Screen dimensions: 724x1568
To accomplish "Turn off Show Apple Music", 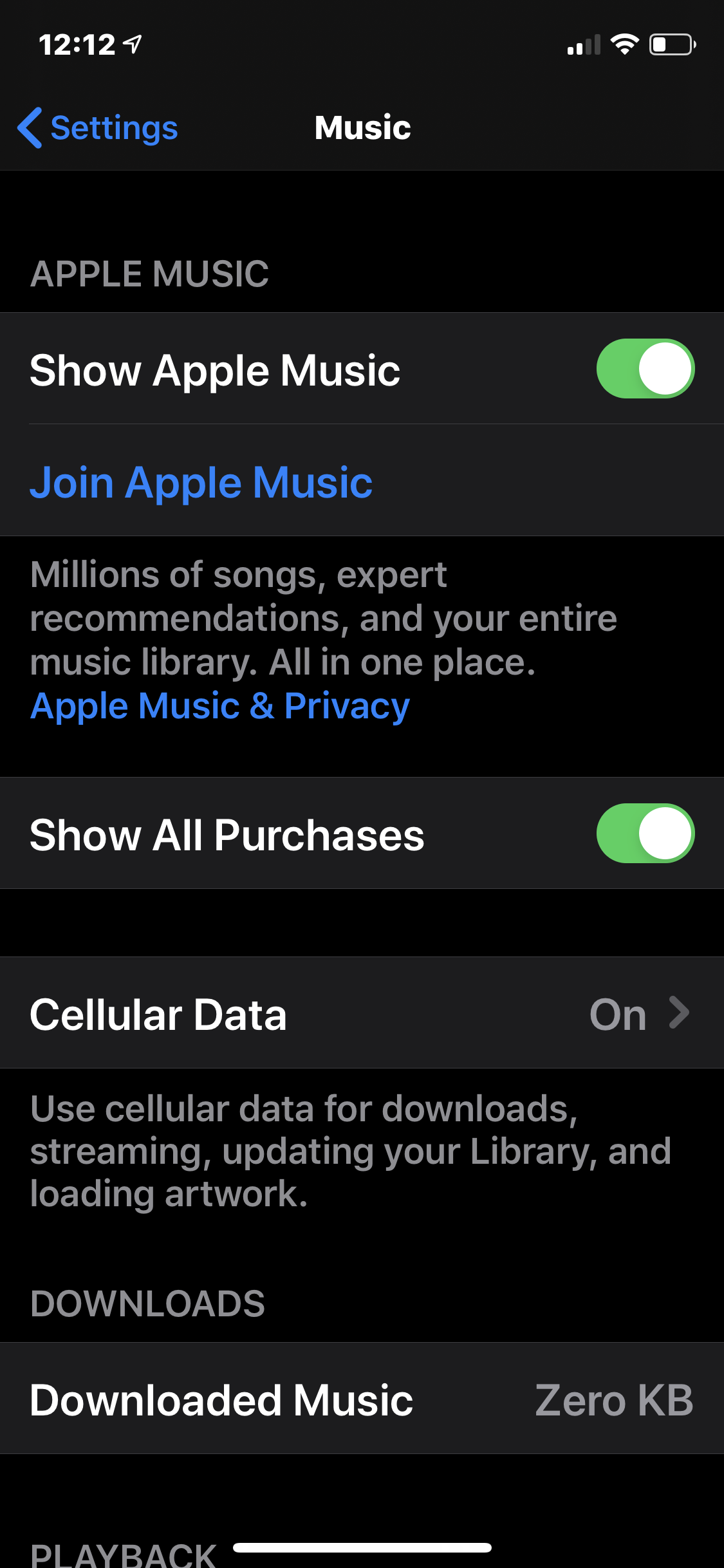I will pyautogui.click(x=645, y=369).
